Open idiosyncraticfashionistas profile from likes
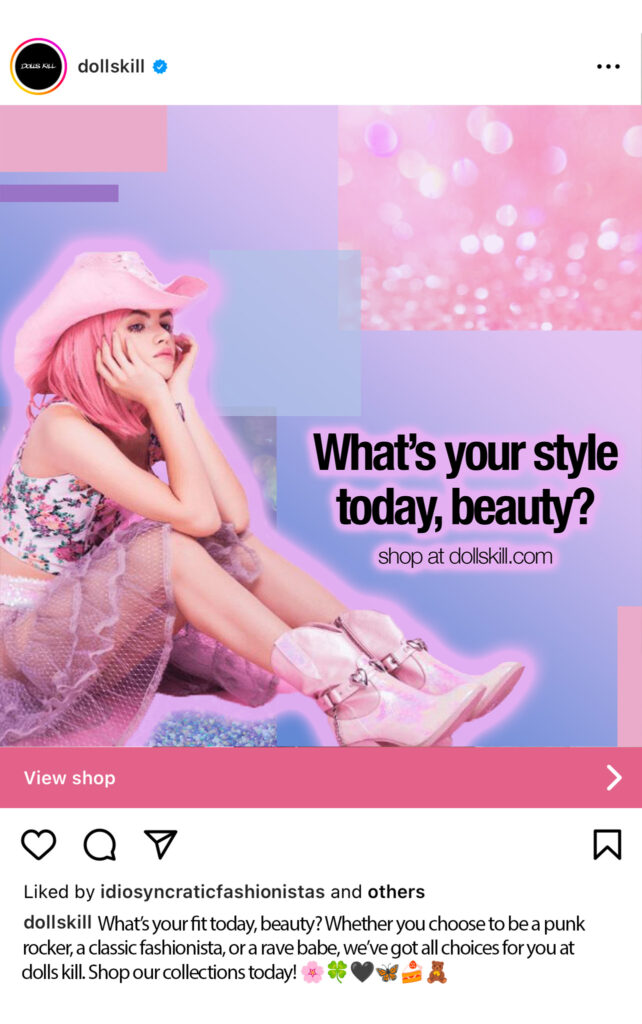 pyautogui.click(x=212, y=892)
